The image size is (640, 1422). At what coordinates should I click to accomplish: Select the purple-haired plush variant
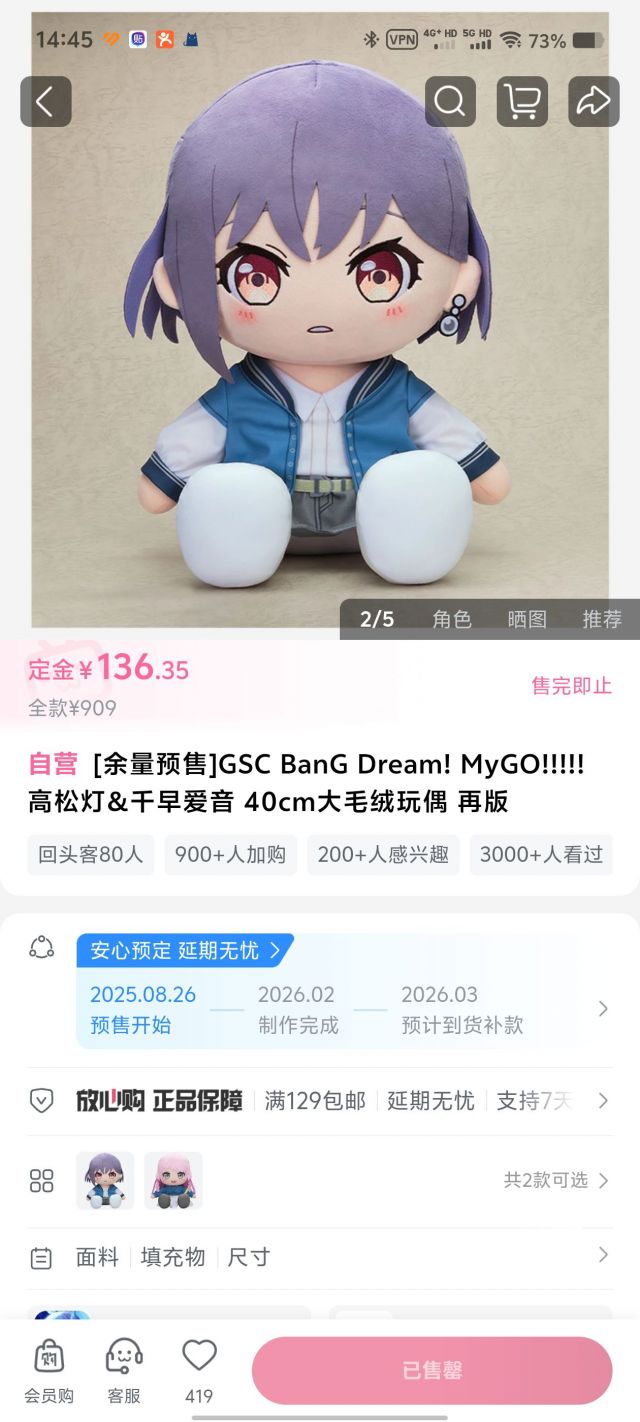click(105, 1180)
